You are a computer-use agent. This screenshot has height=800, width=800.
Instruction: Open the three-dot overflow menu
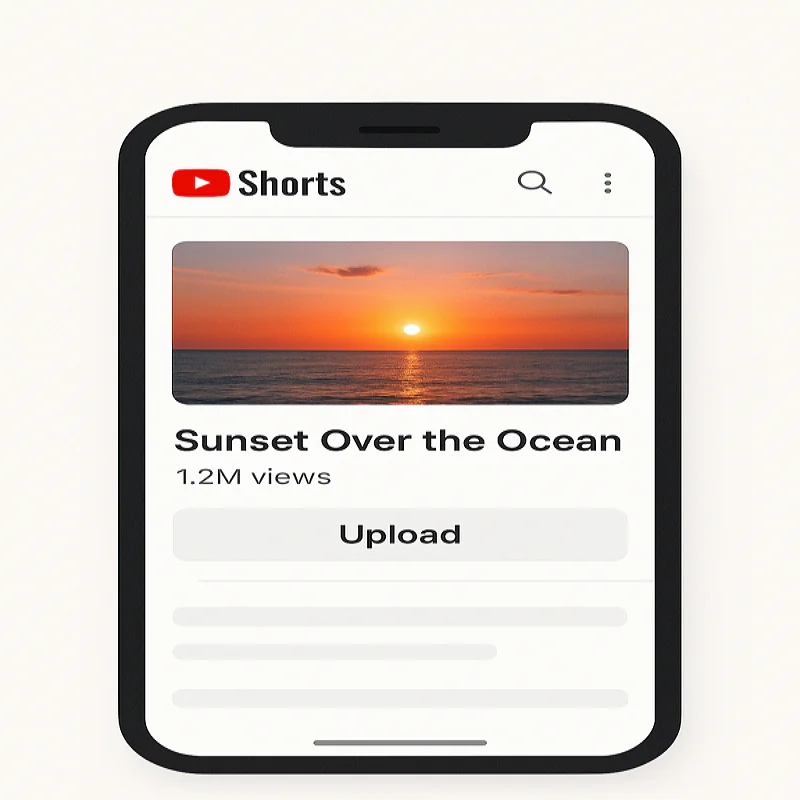[x=607, y=183]
